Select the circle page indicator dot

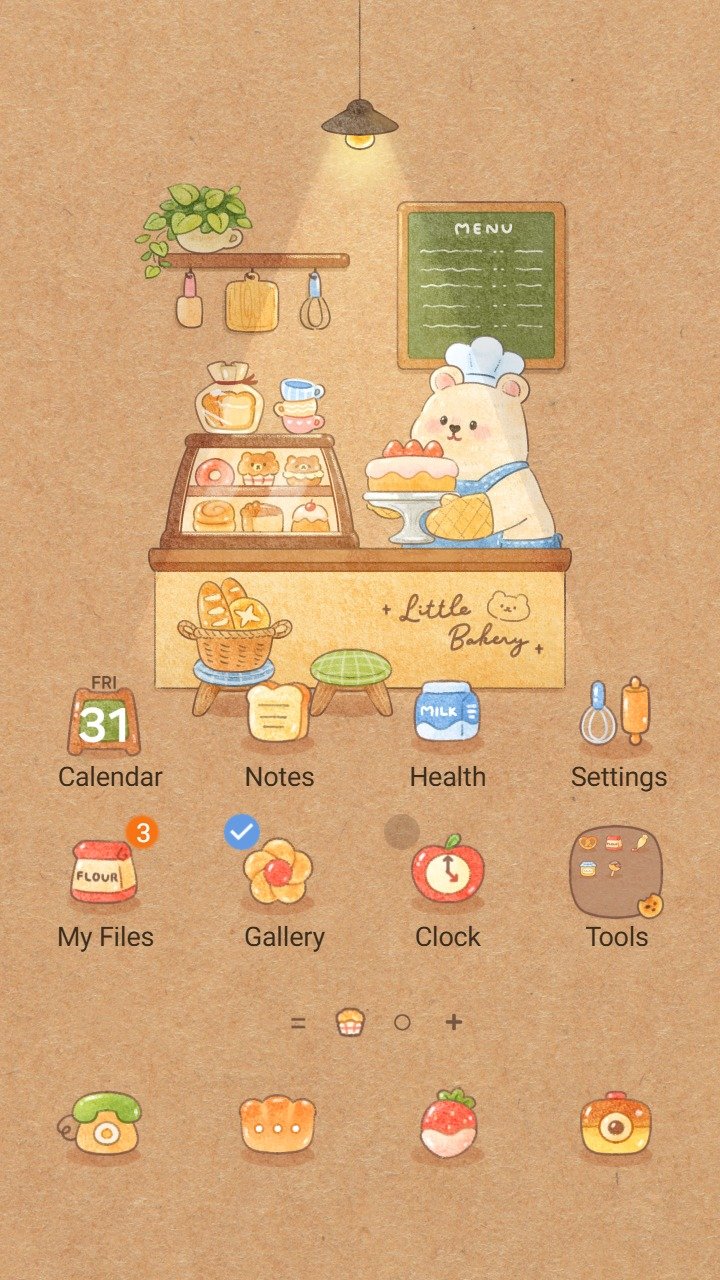(402, 1022)
